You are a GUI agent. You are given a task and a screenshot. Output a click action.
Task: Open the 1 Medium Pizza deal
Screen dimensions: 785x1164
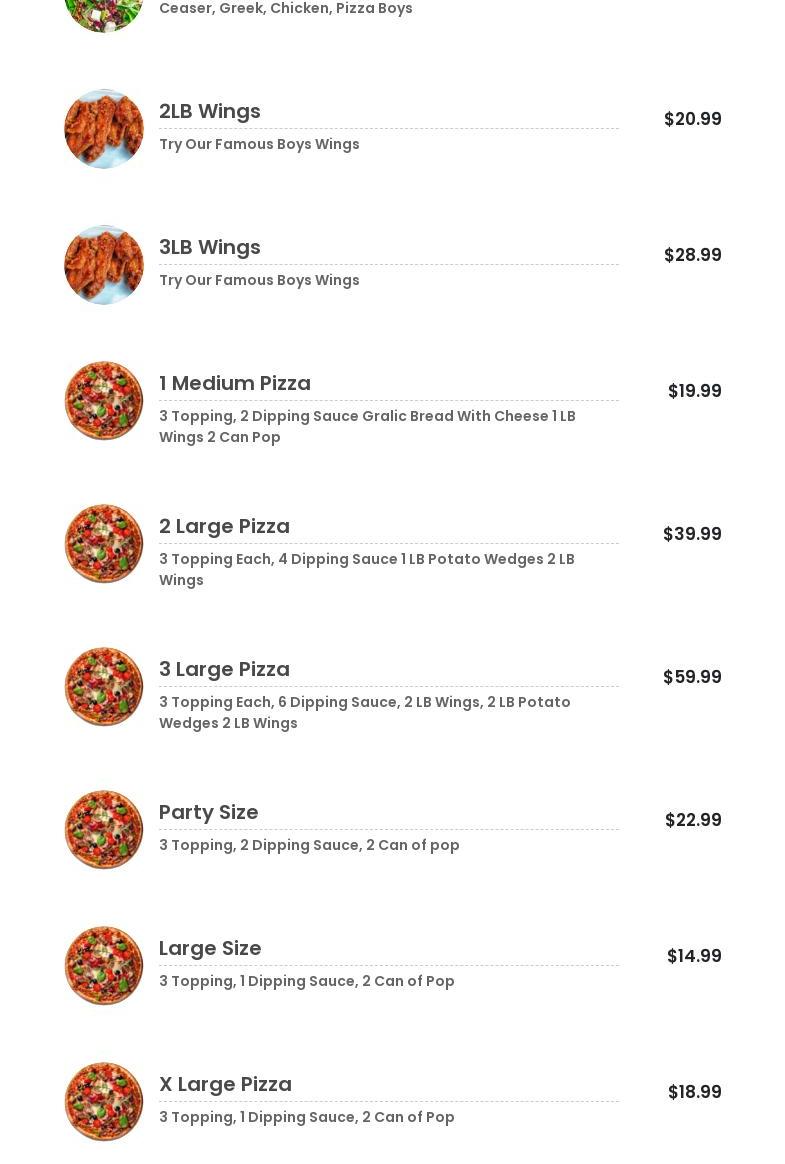[235, 383]
